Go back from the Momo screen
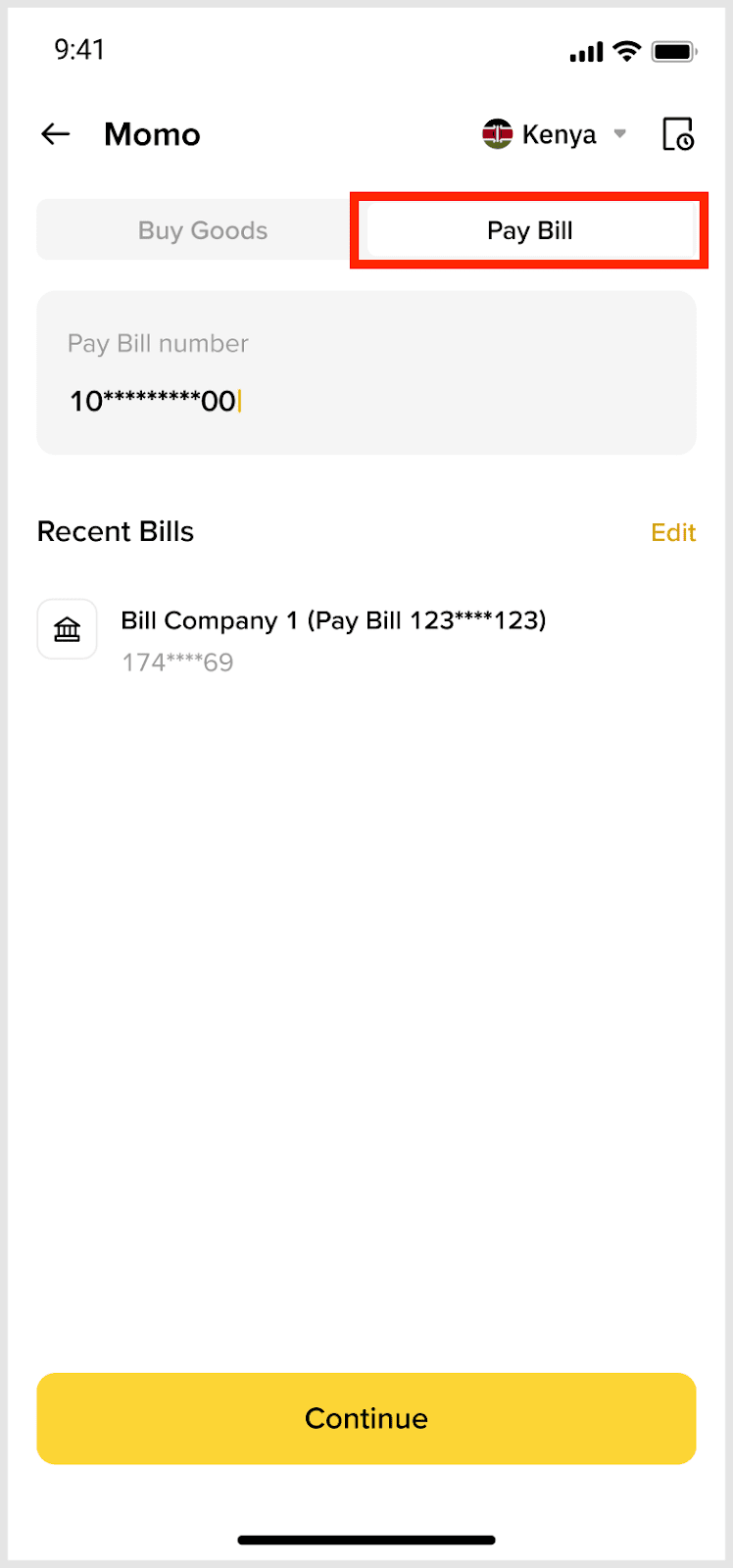Viewport: 733px width, 1568px height. [56, 134]
